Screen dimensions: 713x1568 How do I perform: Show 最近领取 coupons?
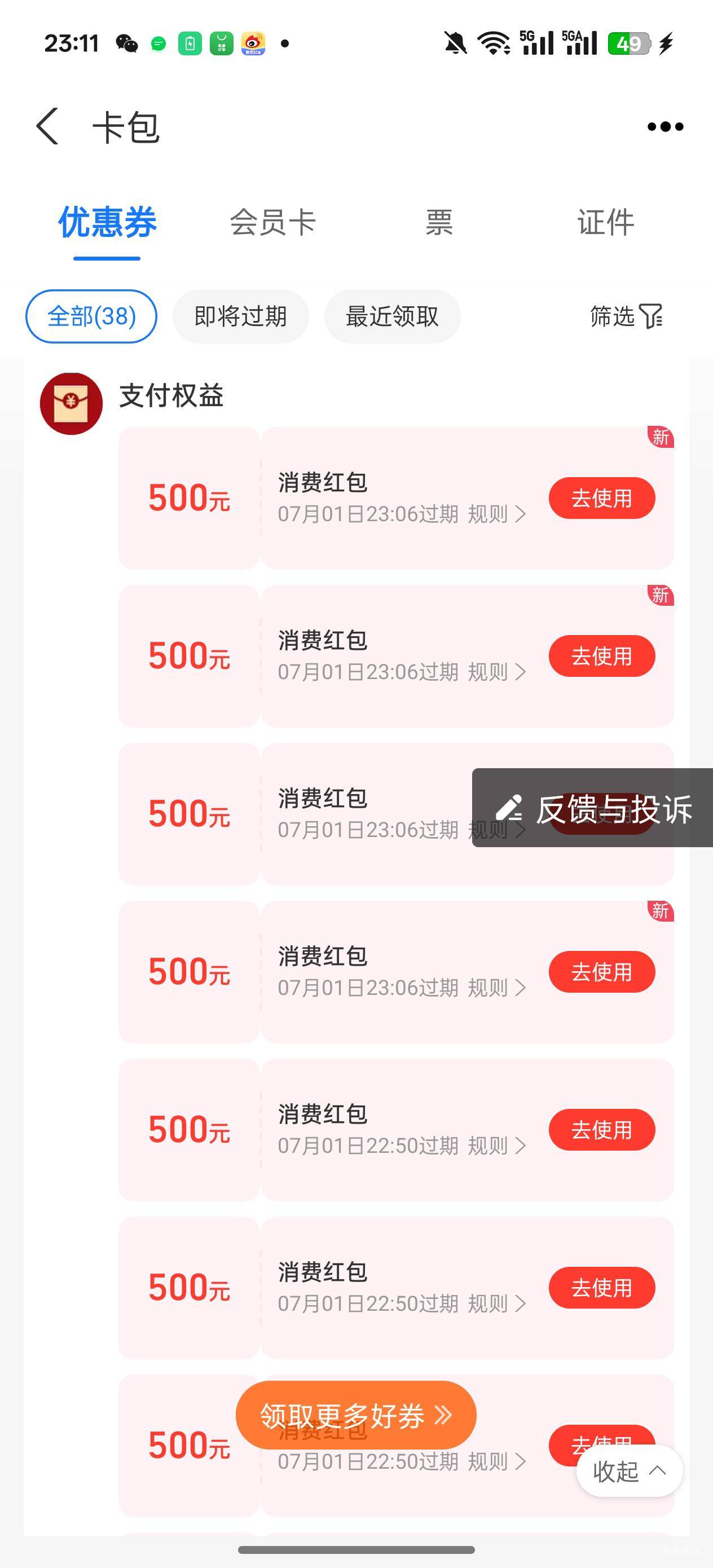(392, 316)
